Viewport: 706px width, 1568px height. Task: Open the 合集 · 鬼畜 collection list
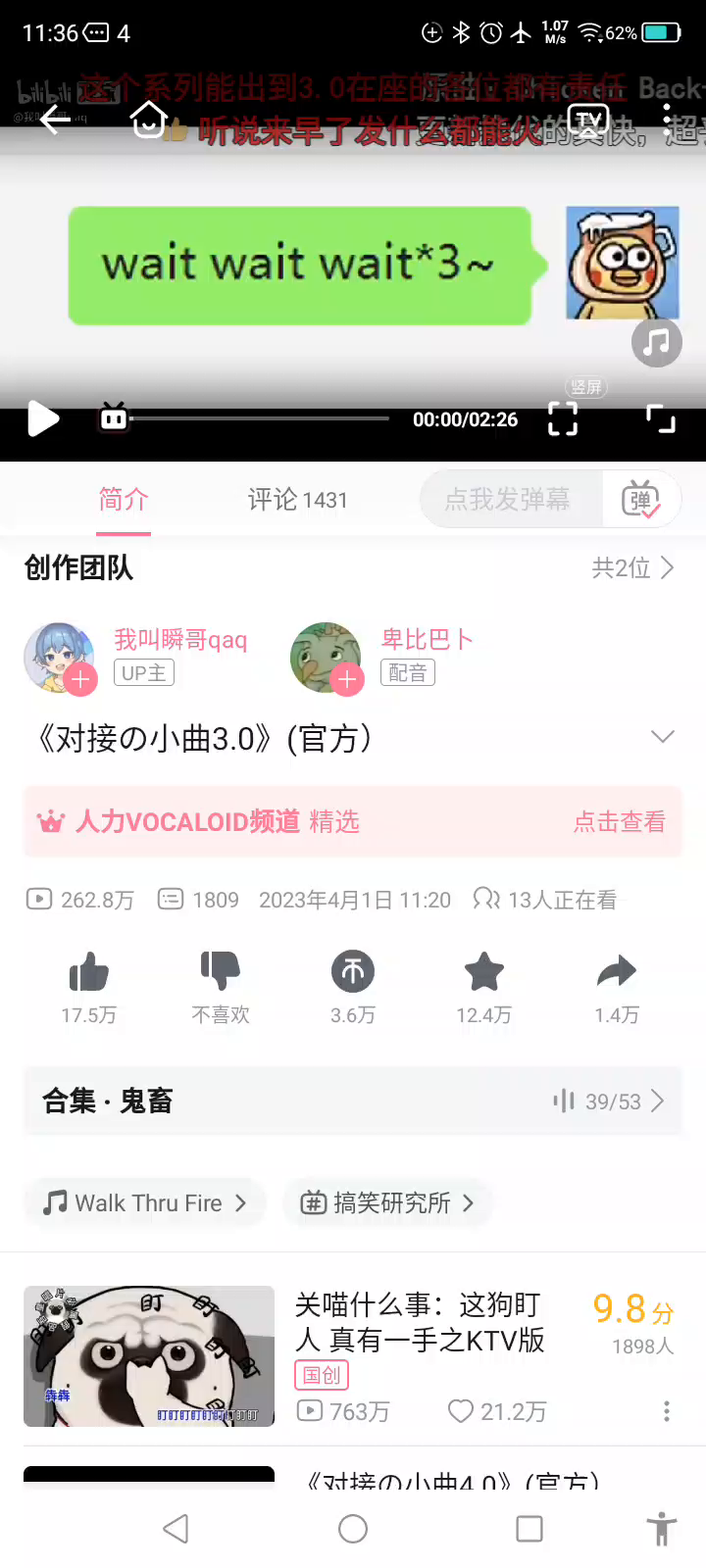(x=353, y=1102)
